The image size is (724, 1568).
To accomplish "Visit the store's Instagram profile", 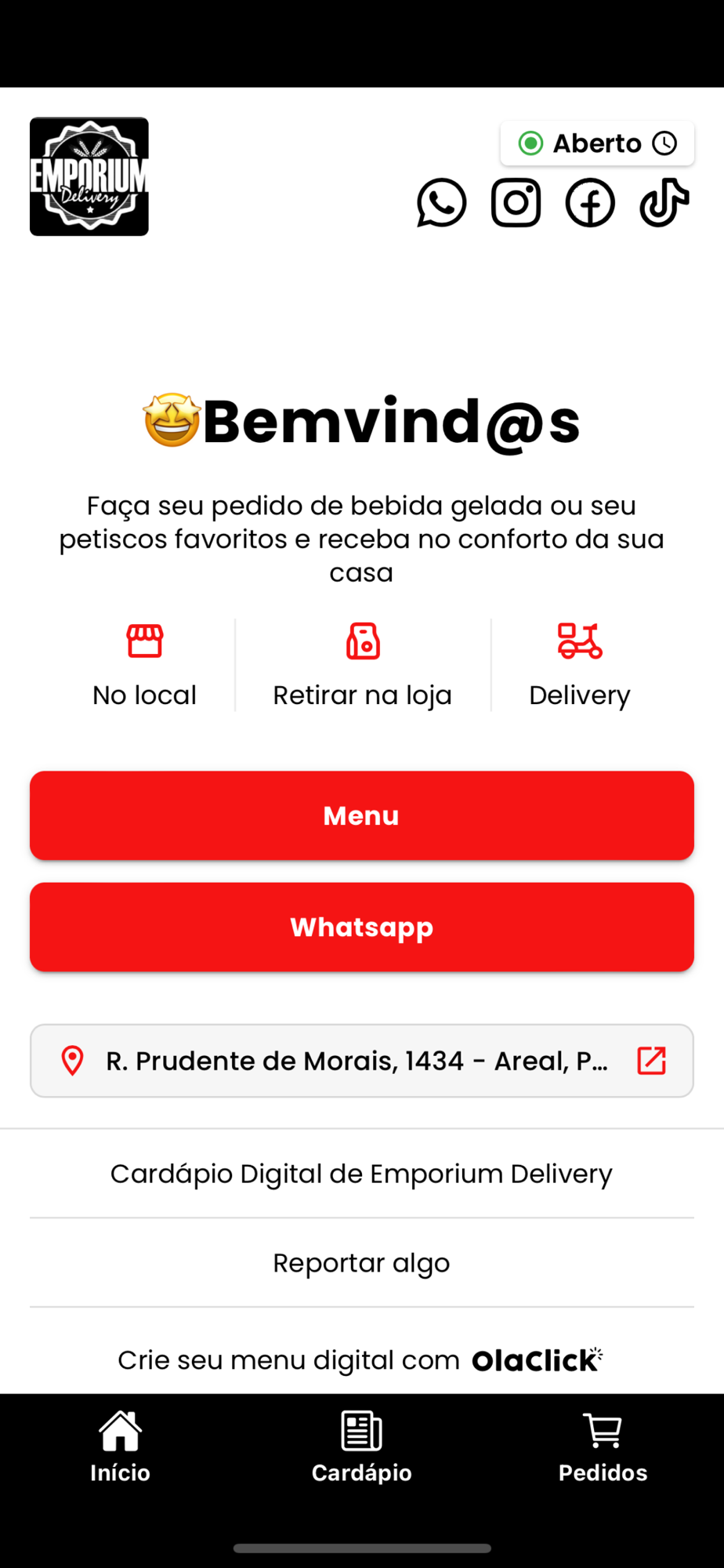I will tap(516, 203).
